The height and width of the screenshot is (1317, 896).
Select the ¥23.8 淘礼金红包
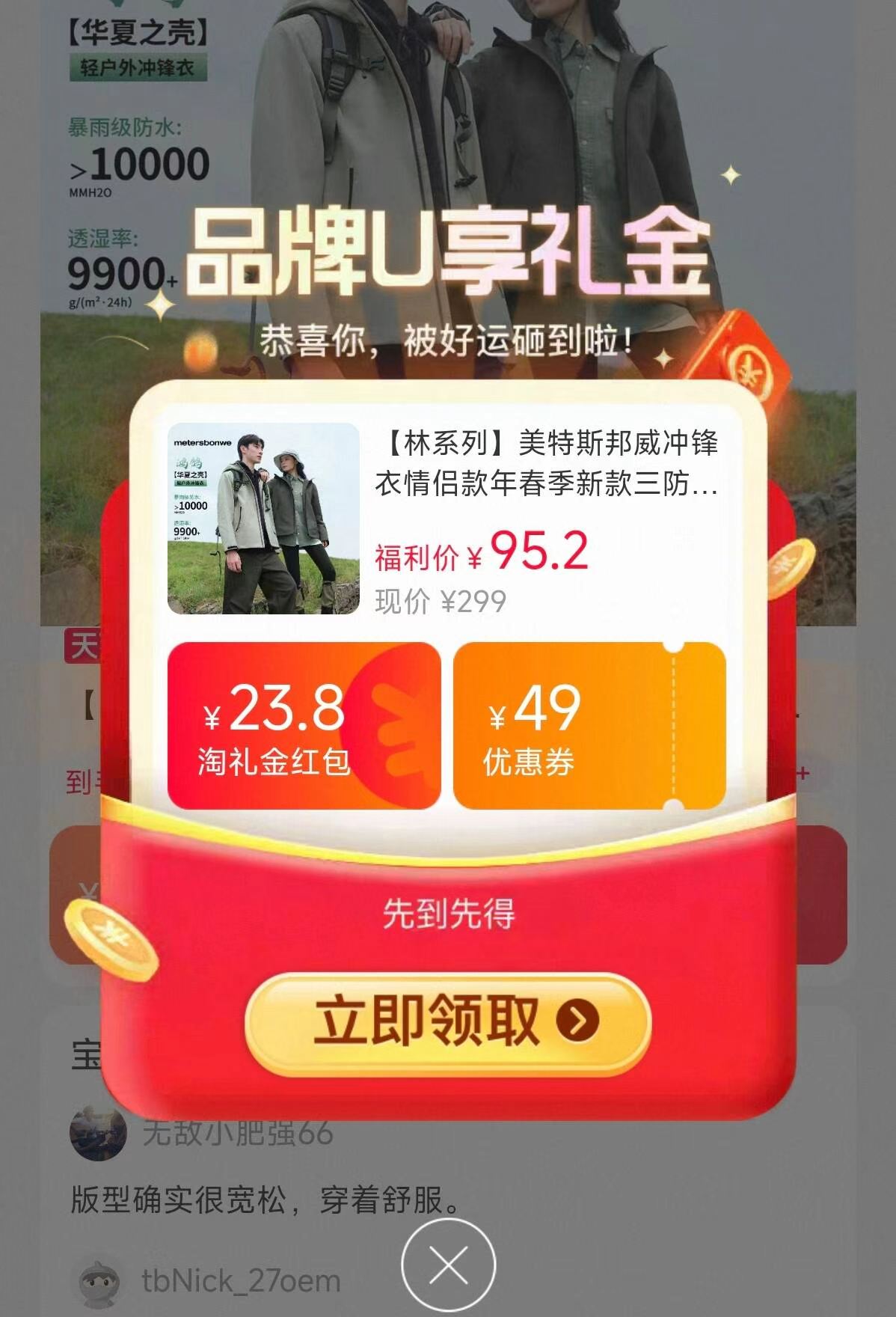click(x=304, y=726)
